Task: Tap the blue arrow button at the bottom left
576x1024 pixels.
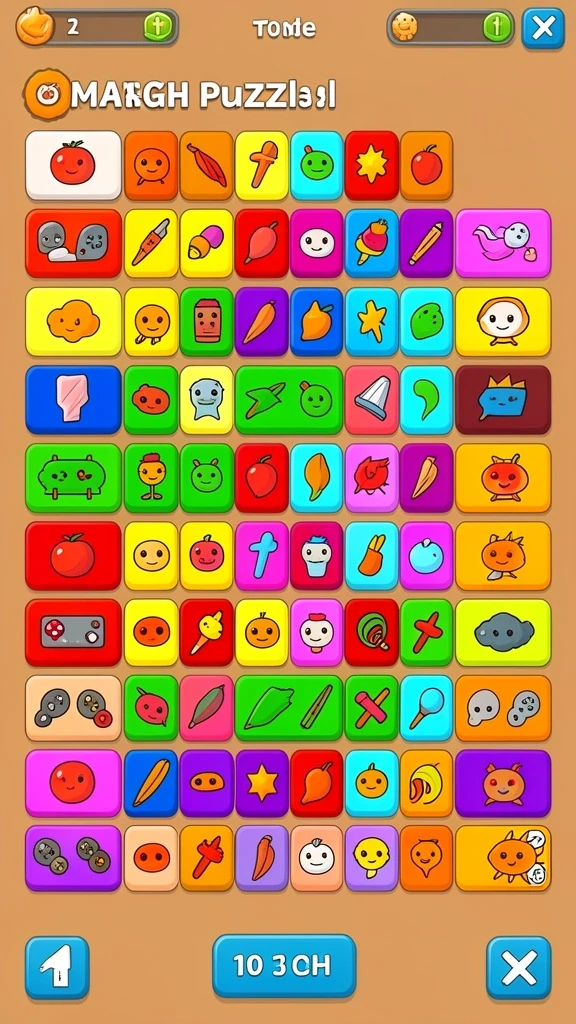Action: coord(57,968)
